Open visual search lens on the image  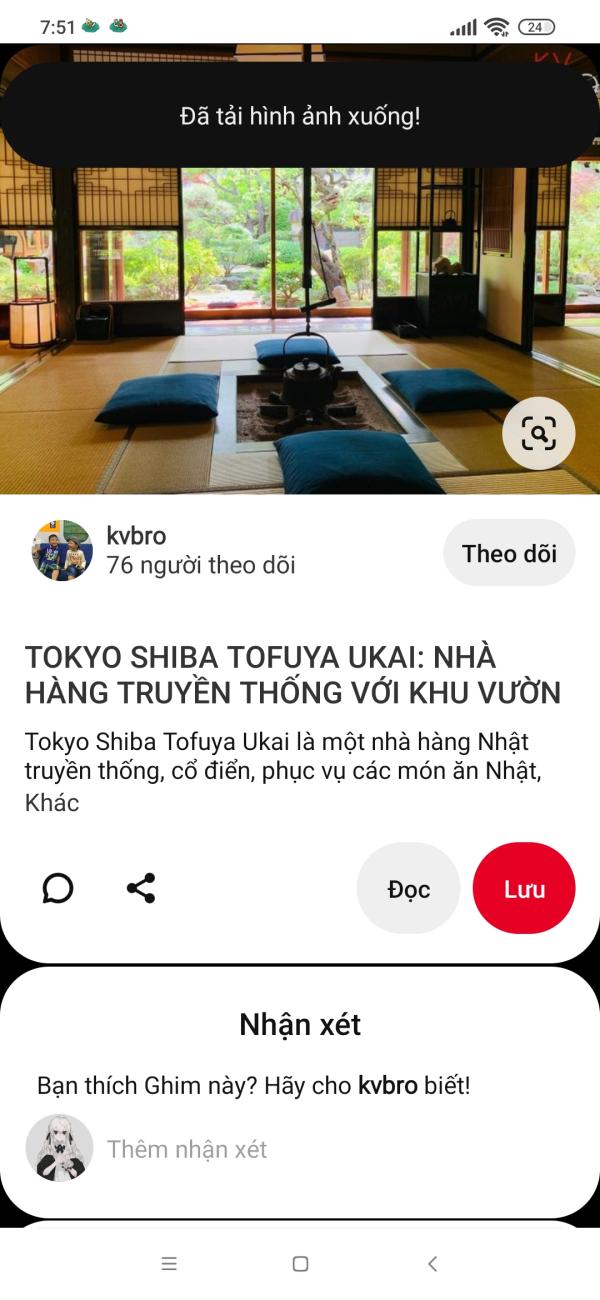click(538, 433)
